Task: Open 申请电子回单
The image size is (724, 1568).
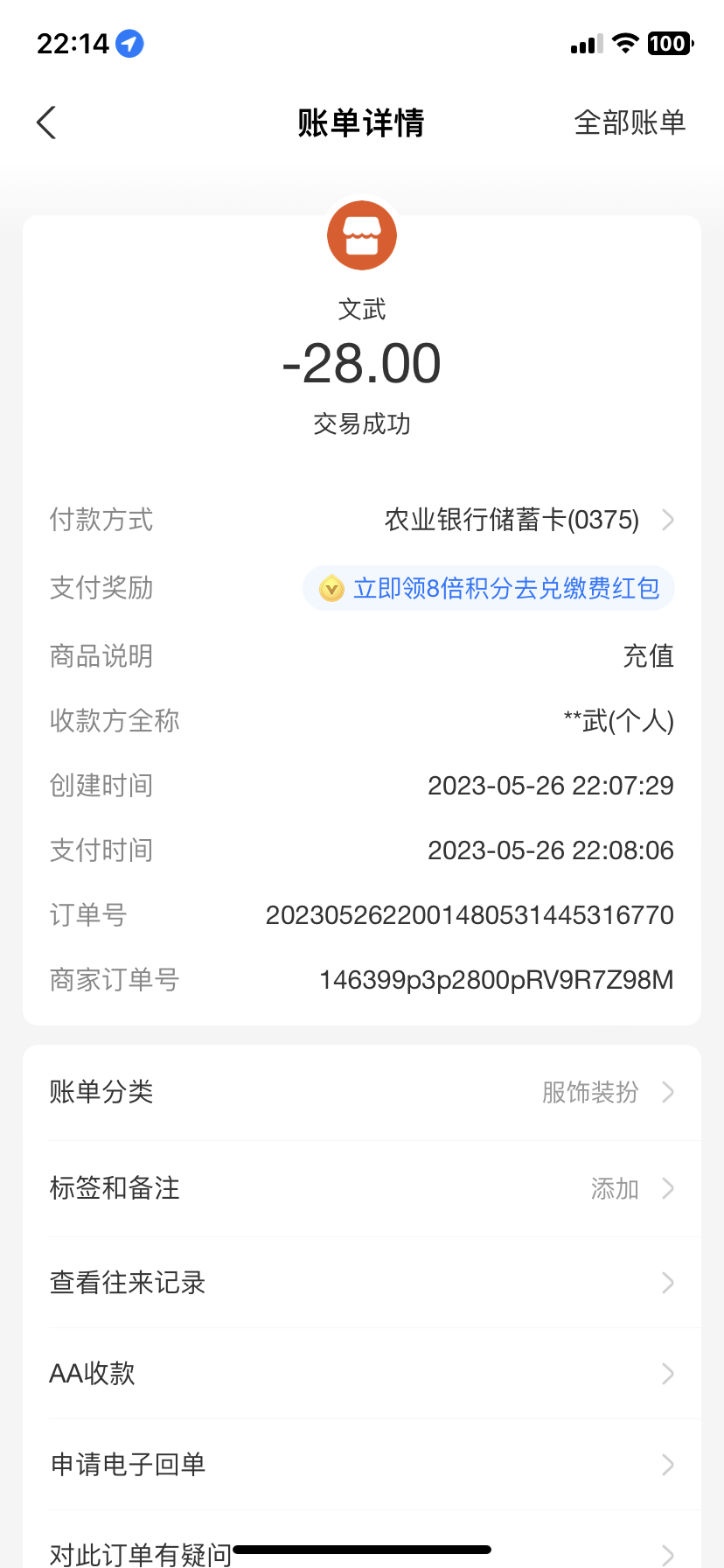Action: click(x=362, y=1465)
